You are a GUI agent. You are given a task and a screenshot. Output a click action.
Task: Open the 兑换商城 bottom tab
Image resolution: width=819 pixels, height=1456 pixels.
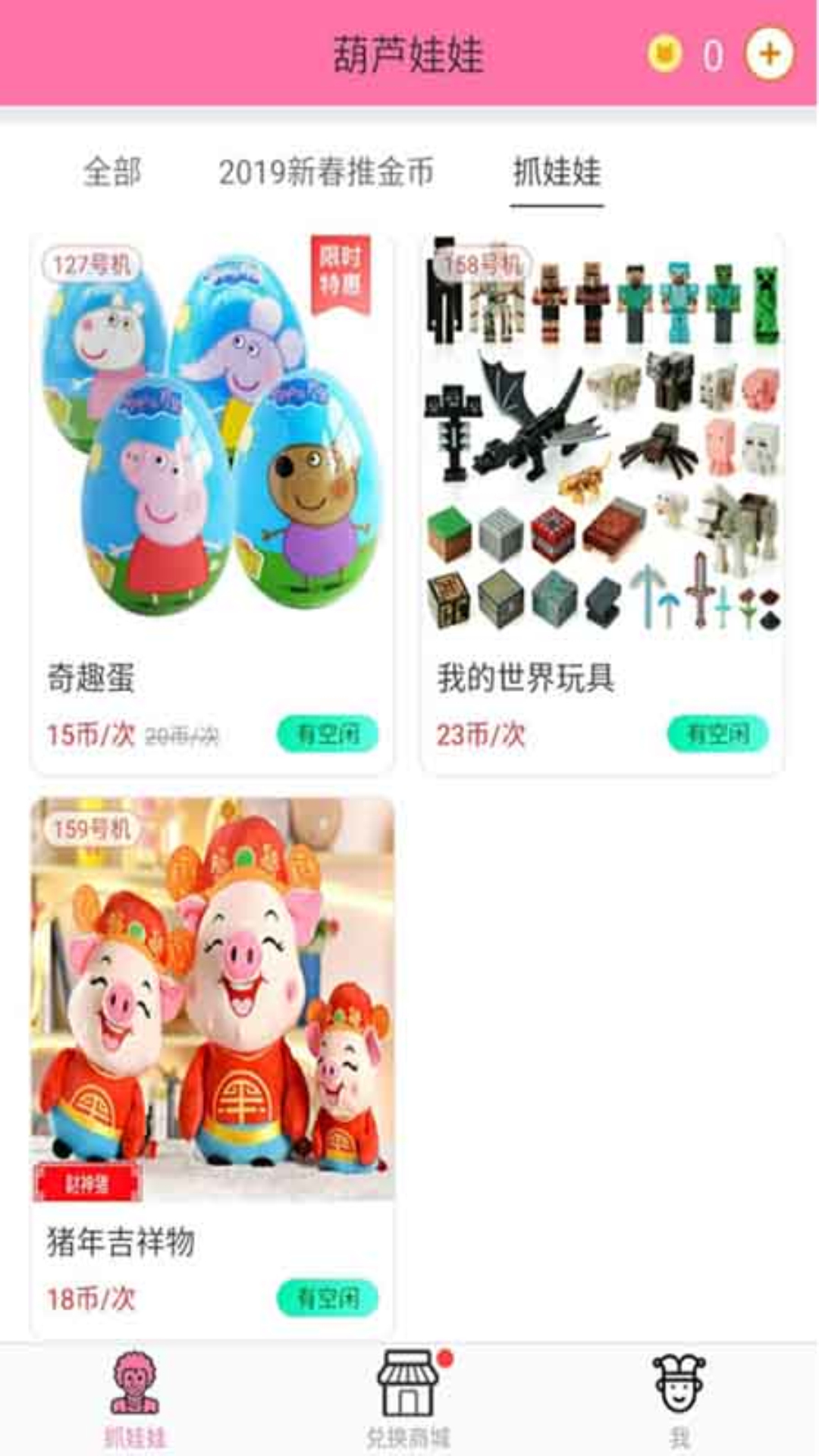pos(409,1399)
